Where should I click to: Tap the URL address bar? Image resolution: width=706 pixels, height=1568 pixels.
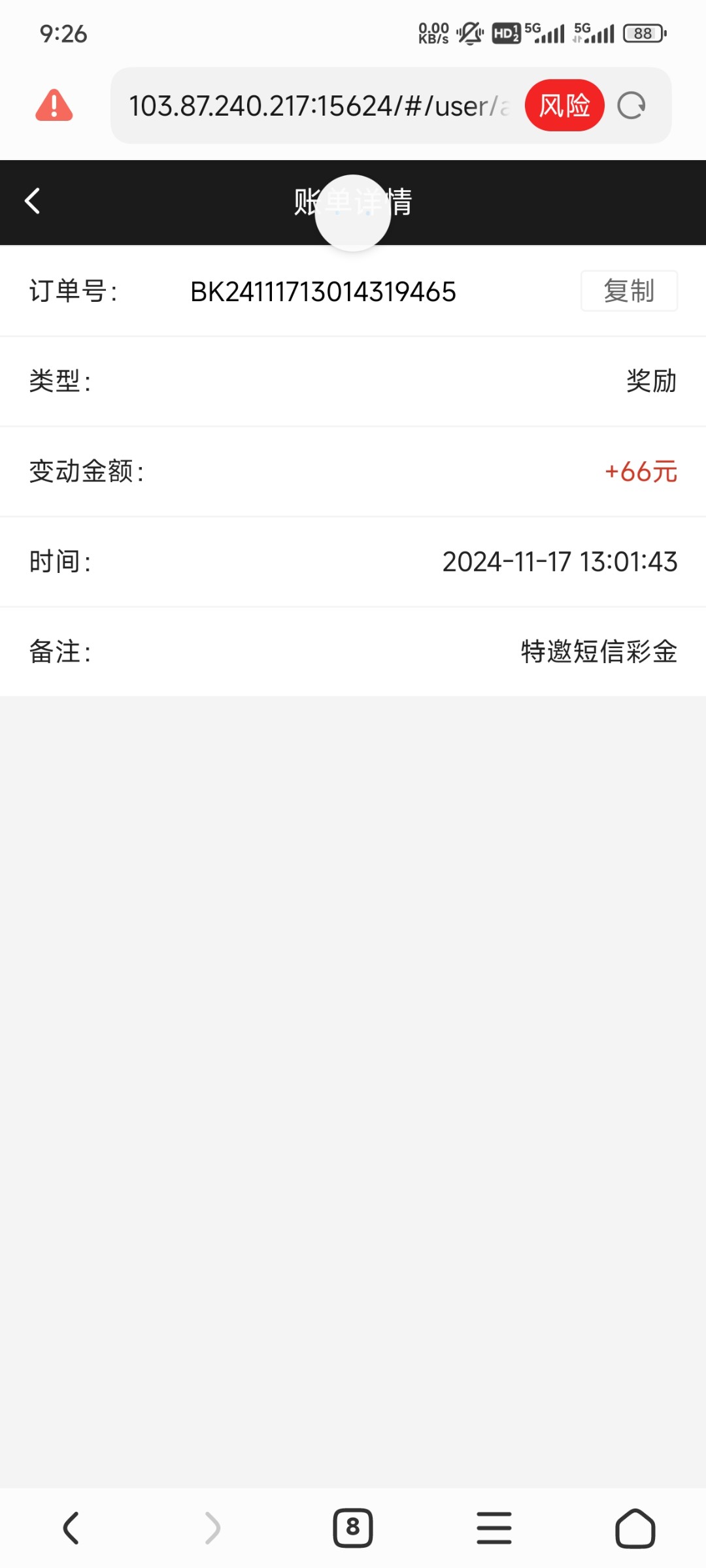point(319,106)
